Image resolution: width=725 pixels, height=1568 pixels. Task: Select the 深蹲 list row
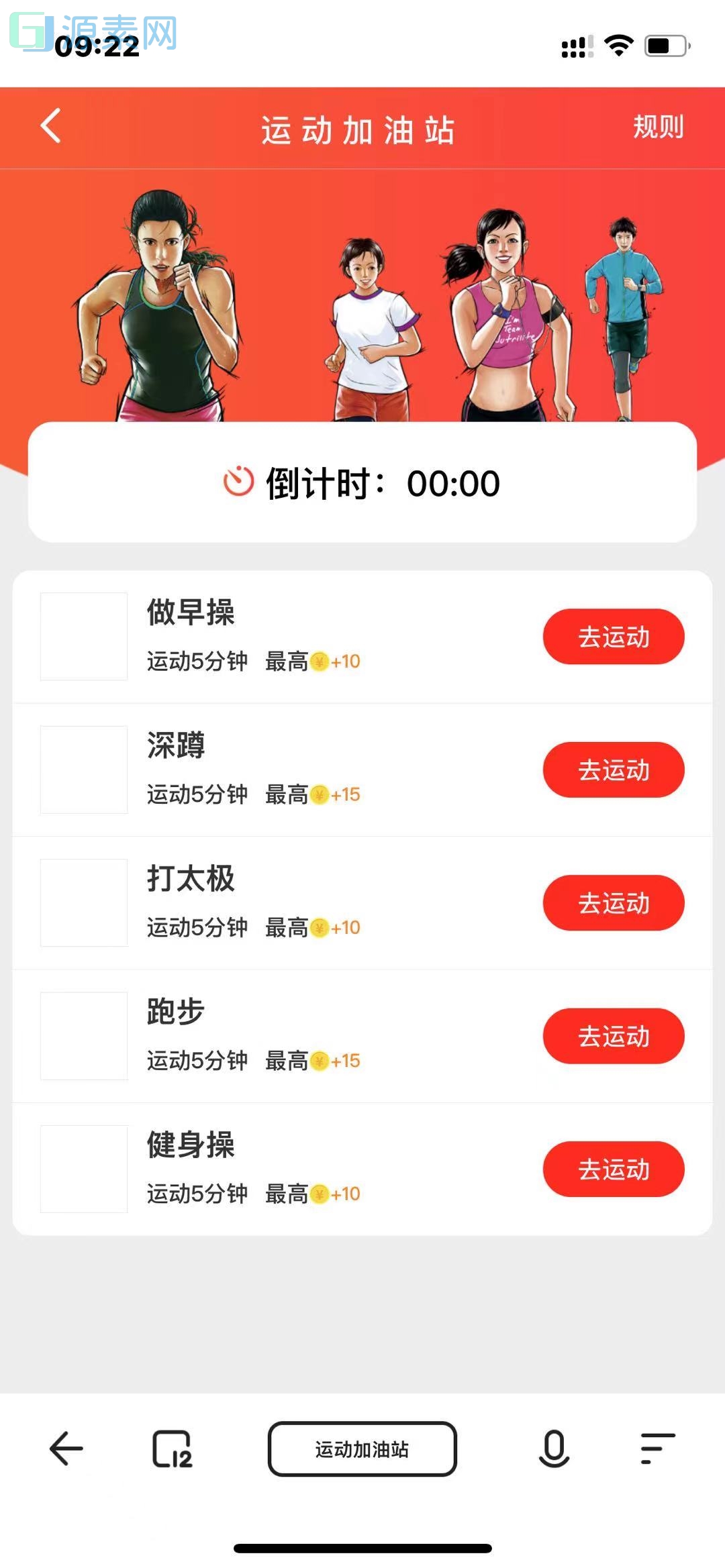pyautogui.click(x=269, y=769)
